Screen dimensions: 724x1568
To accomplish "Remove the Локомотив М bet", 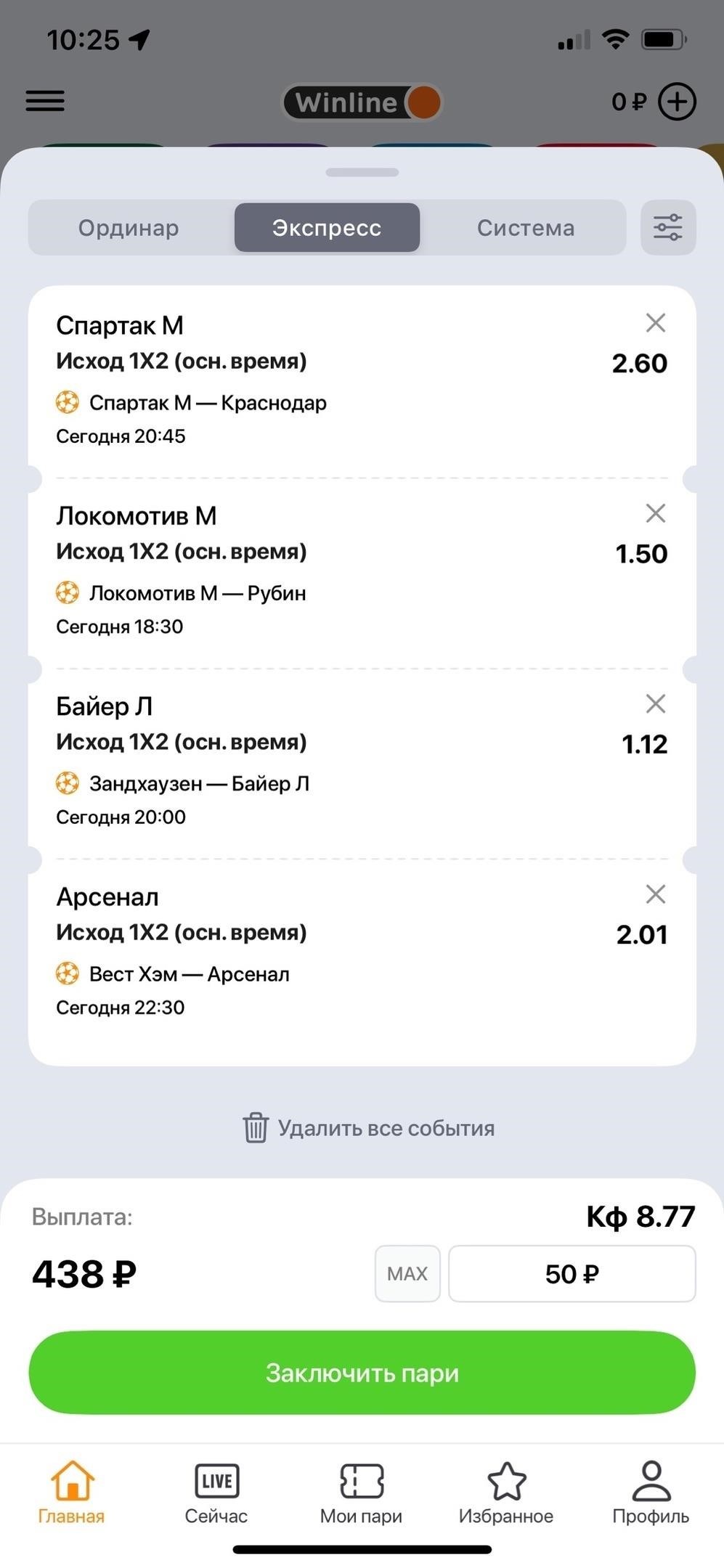I will 656,513.
